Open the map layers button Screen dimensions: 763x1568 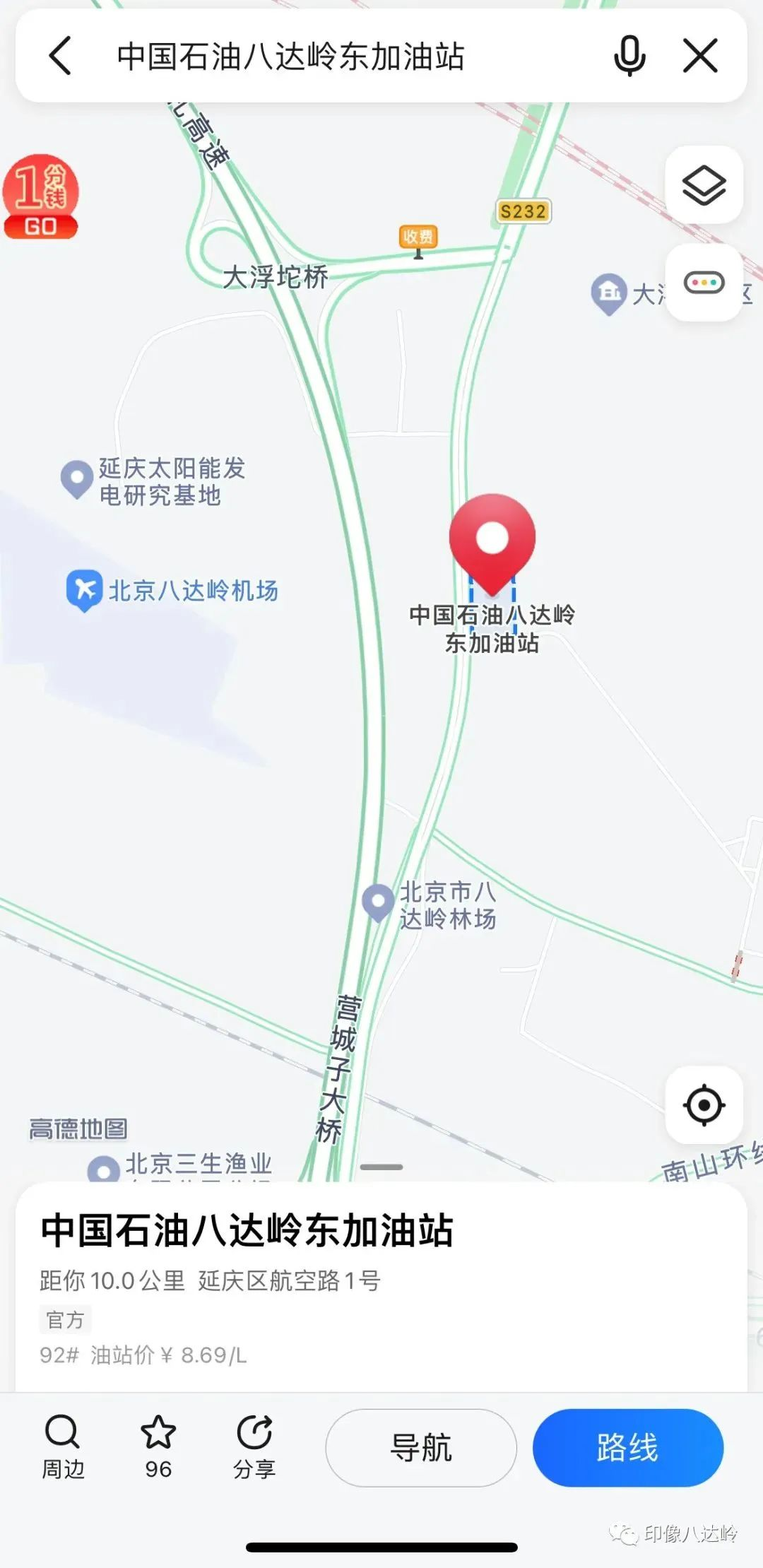coord(704,185)
